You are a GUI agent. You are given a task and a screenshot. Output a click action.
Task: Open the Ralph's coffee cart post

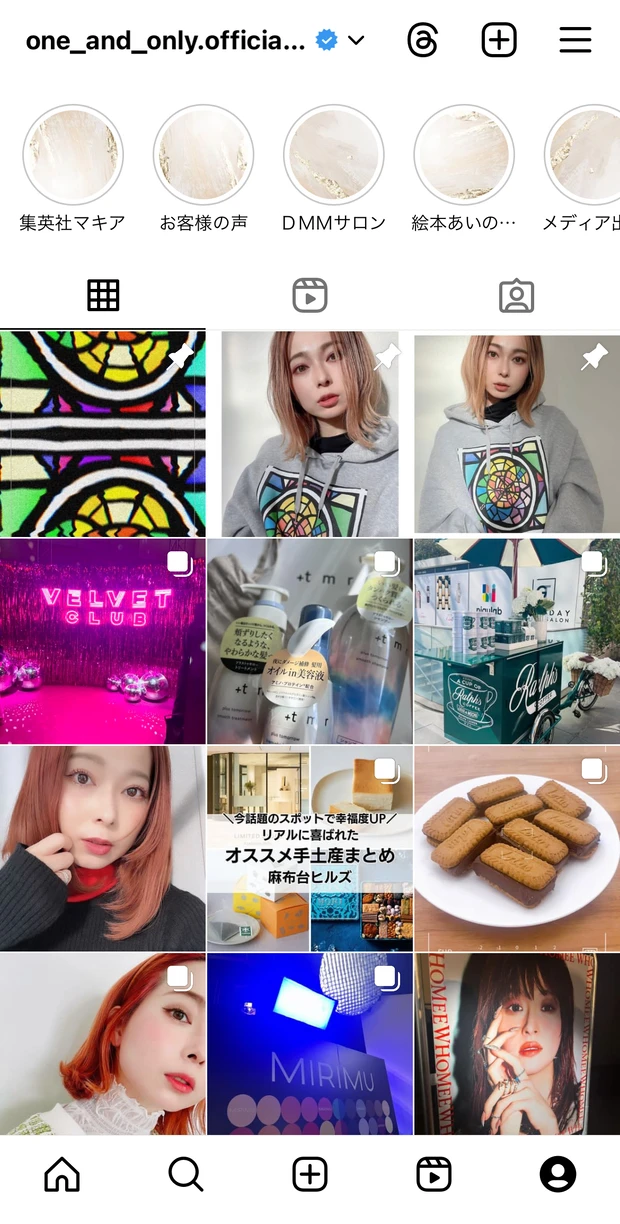coord(516,641)
